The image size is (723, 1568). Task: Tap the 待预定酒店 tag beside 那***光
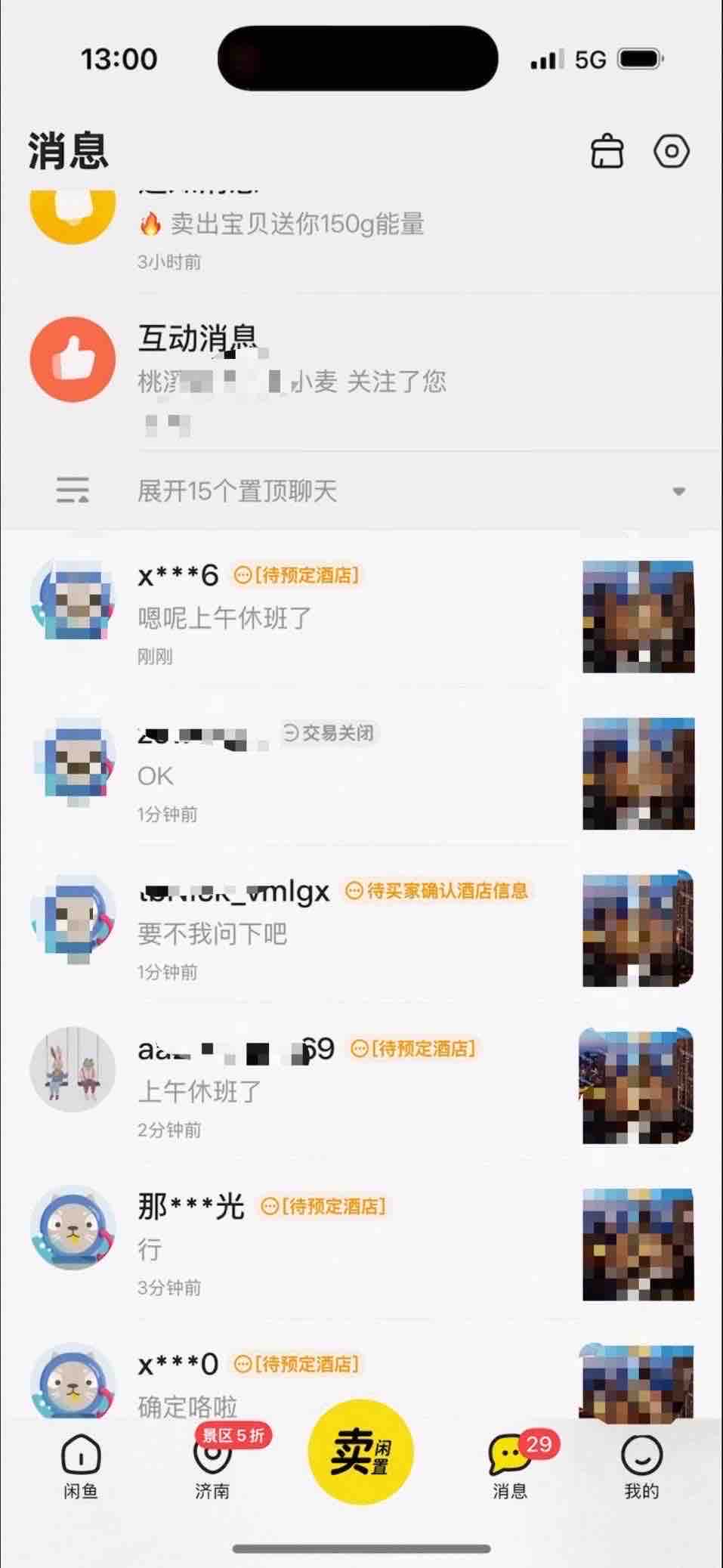[323, 1207]
